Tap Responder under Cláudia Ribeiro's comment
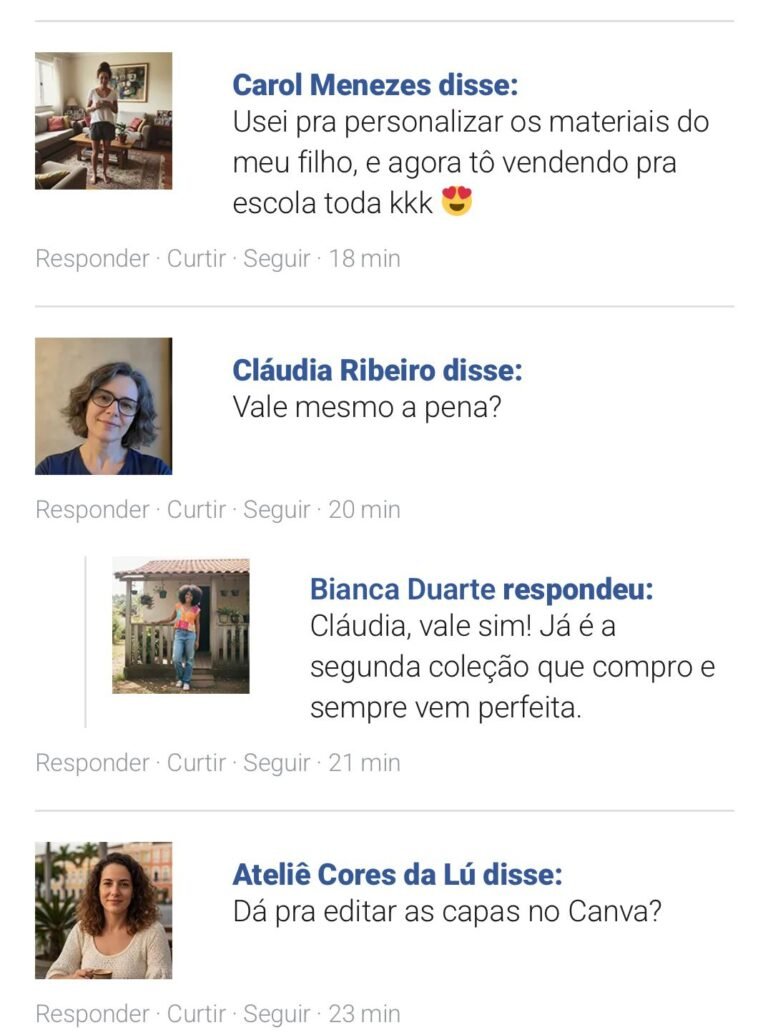Viewport: 768px width, 1035px height. 92,509
